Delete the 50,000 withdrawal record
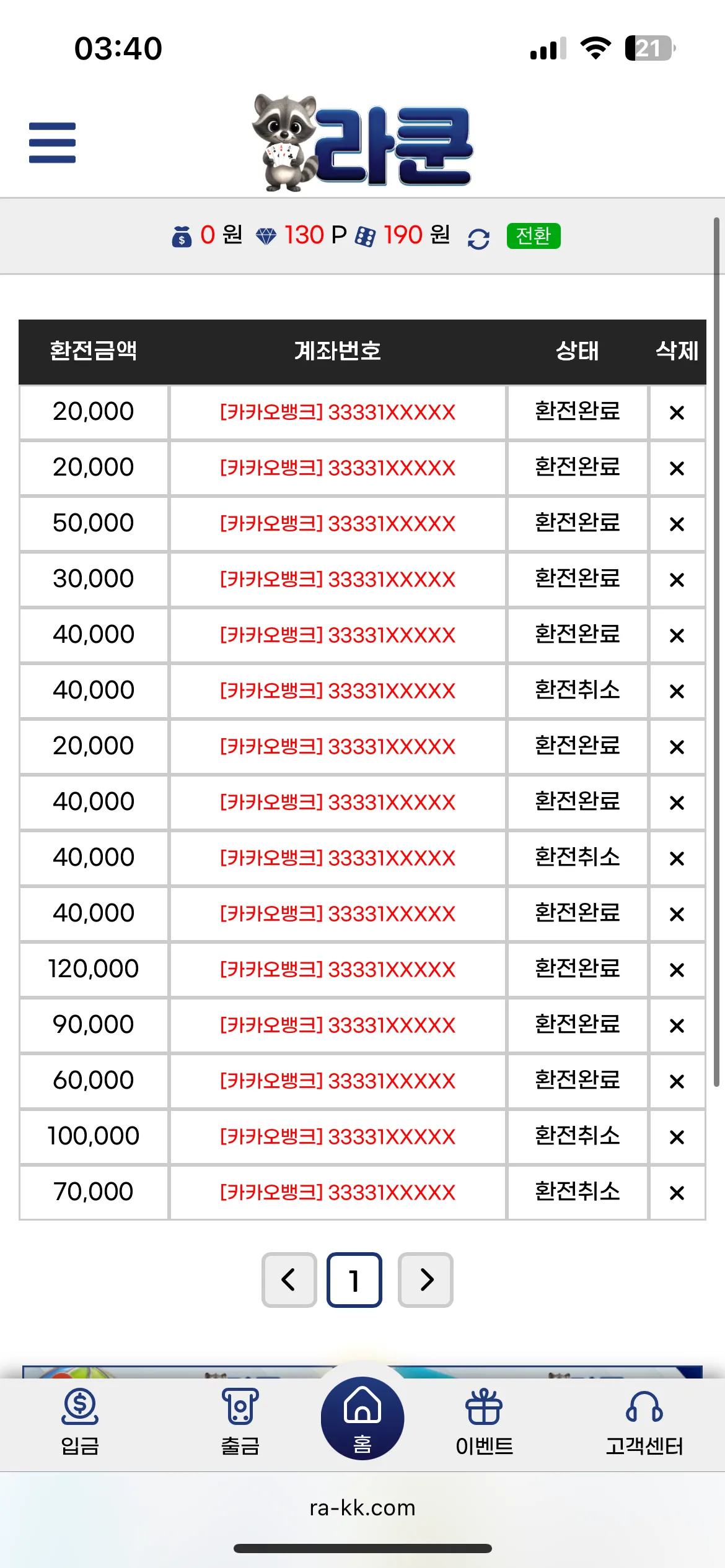 click(677, 524)
